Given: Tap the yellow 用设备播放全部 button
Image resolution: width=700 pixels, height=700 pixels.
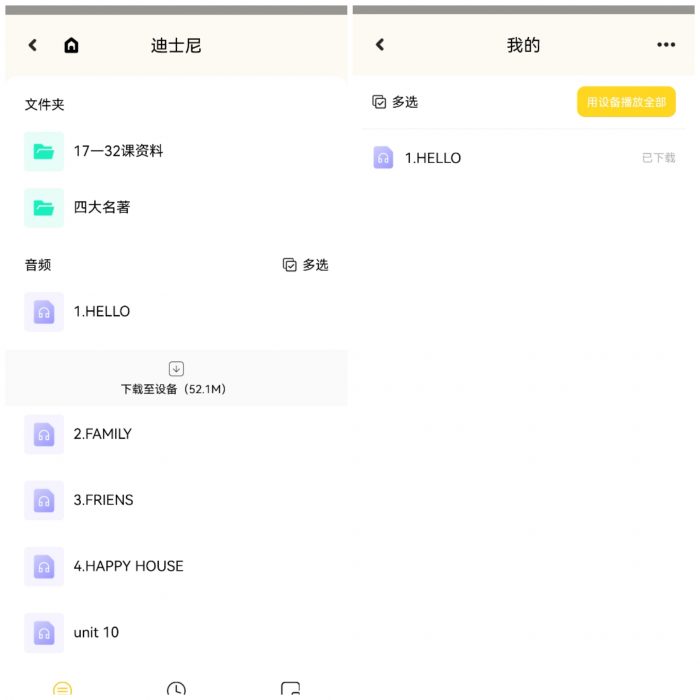Looking at the screenshot, I should (626, 102).
